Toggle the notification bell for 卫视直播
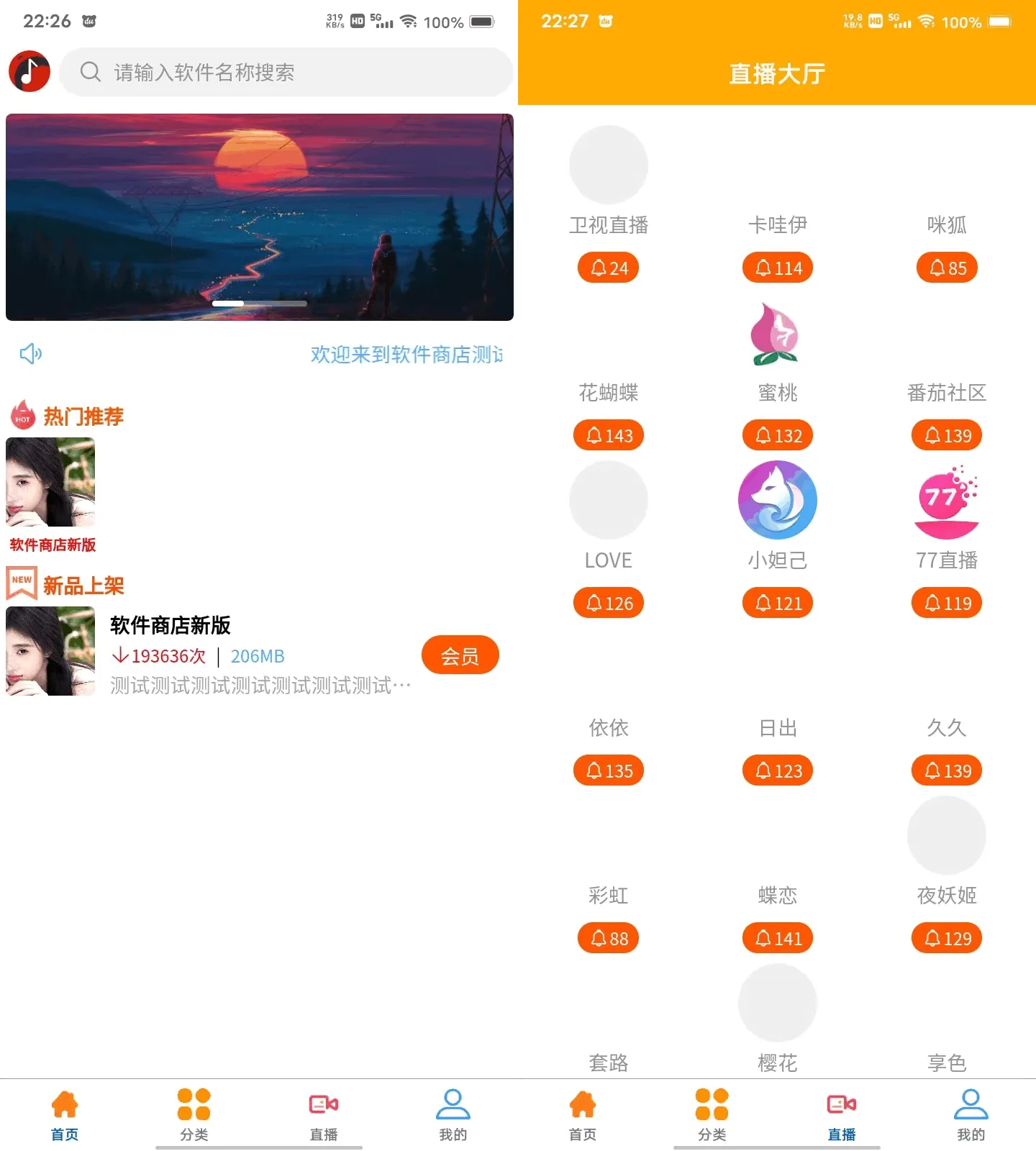The image size is (1036, 1151). click(x=608, y=267)
